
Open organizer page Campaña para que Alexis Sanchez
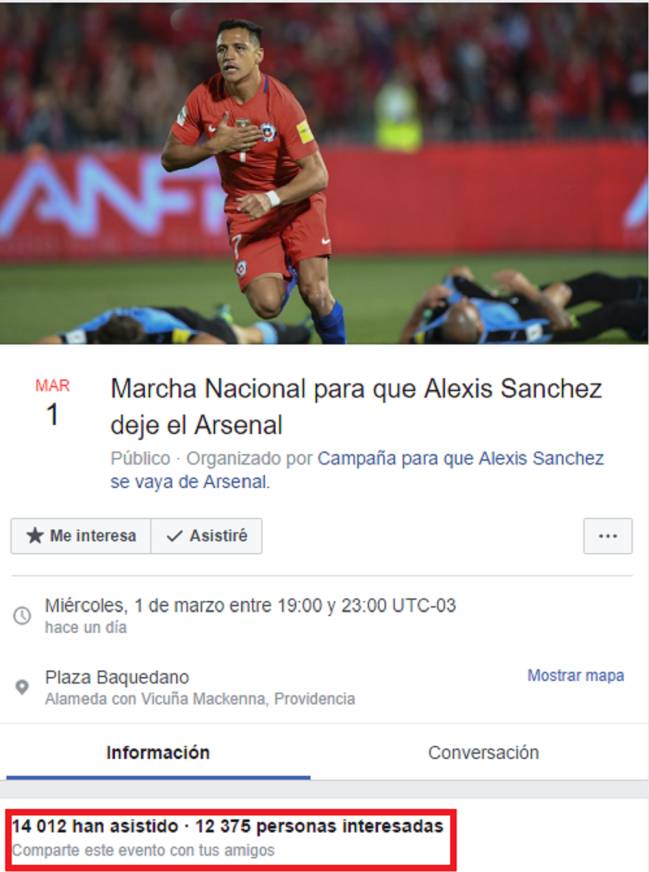tap(460, 459)
